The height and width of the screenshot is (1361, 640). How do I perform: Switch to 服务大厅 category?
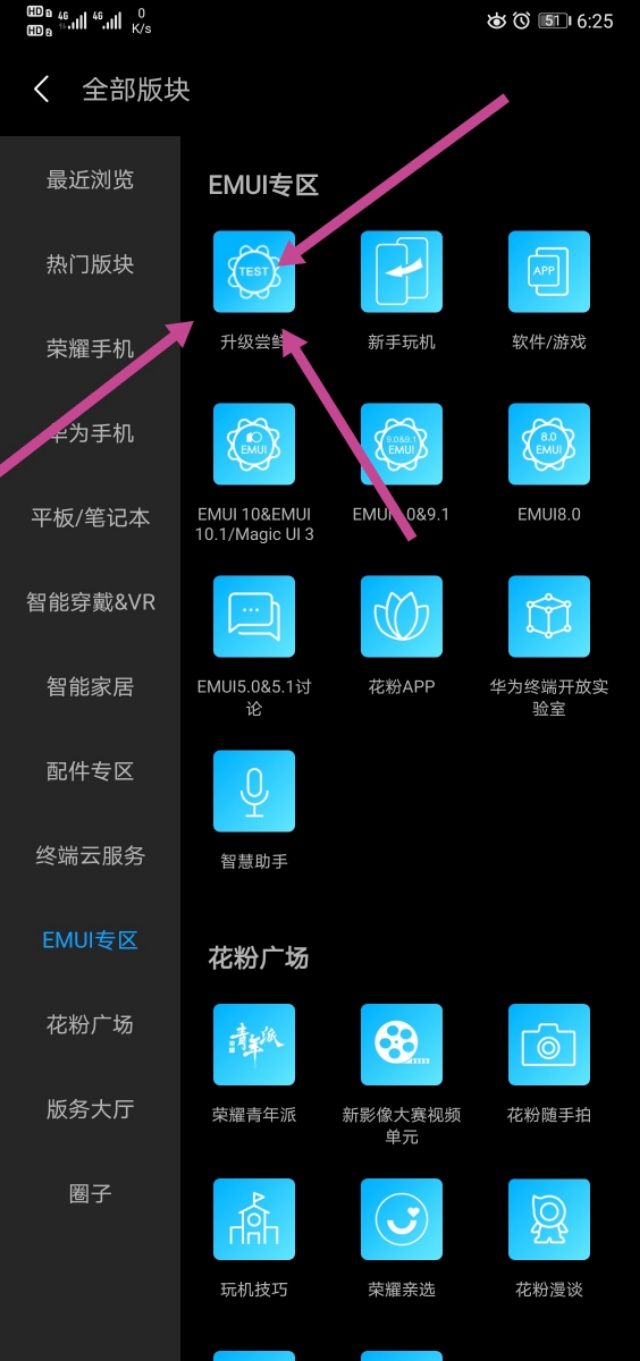(90, 1109)
